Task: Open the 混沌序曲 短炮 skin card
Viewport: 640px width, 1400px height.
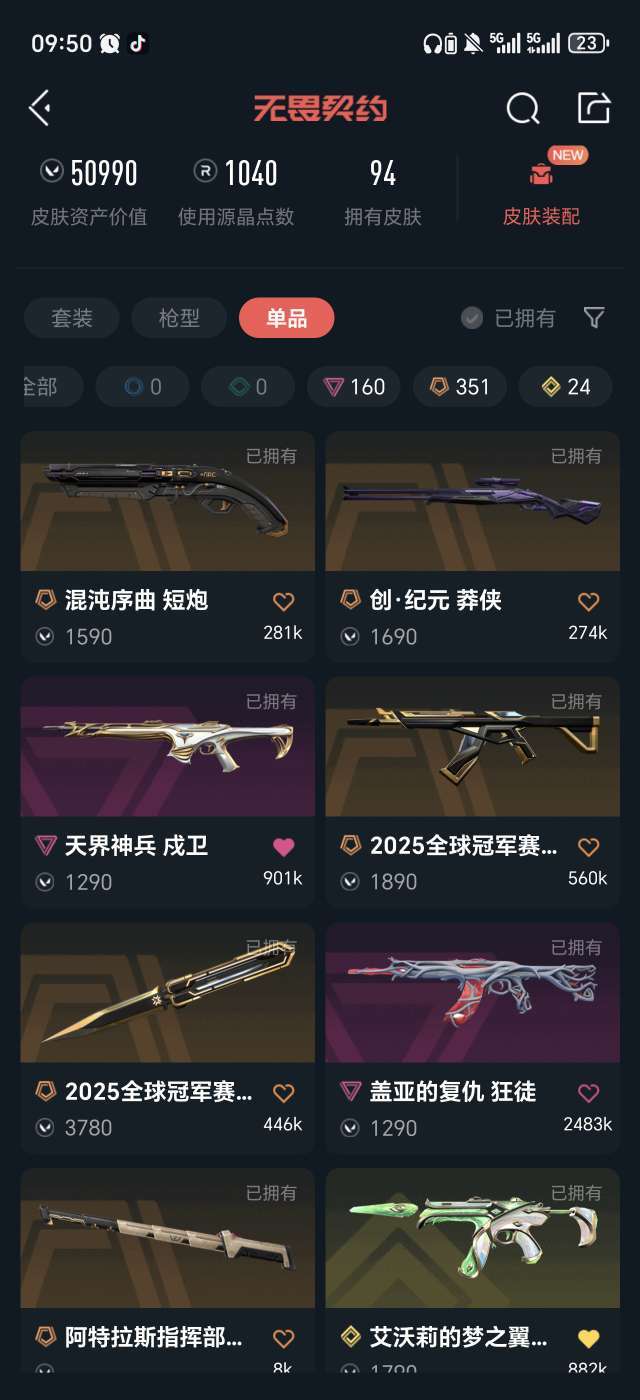Action: pos(168,546)
